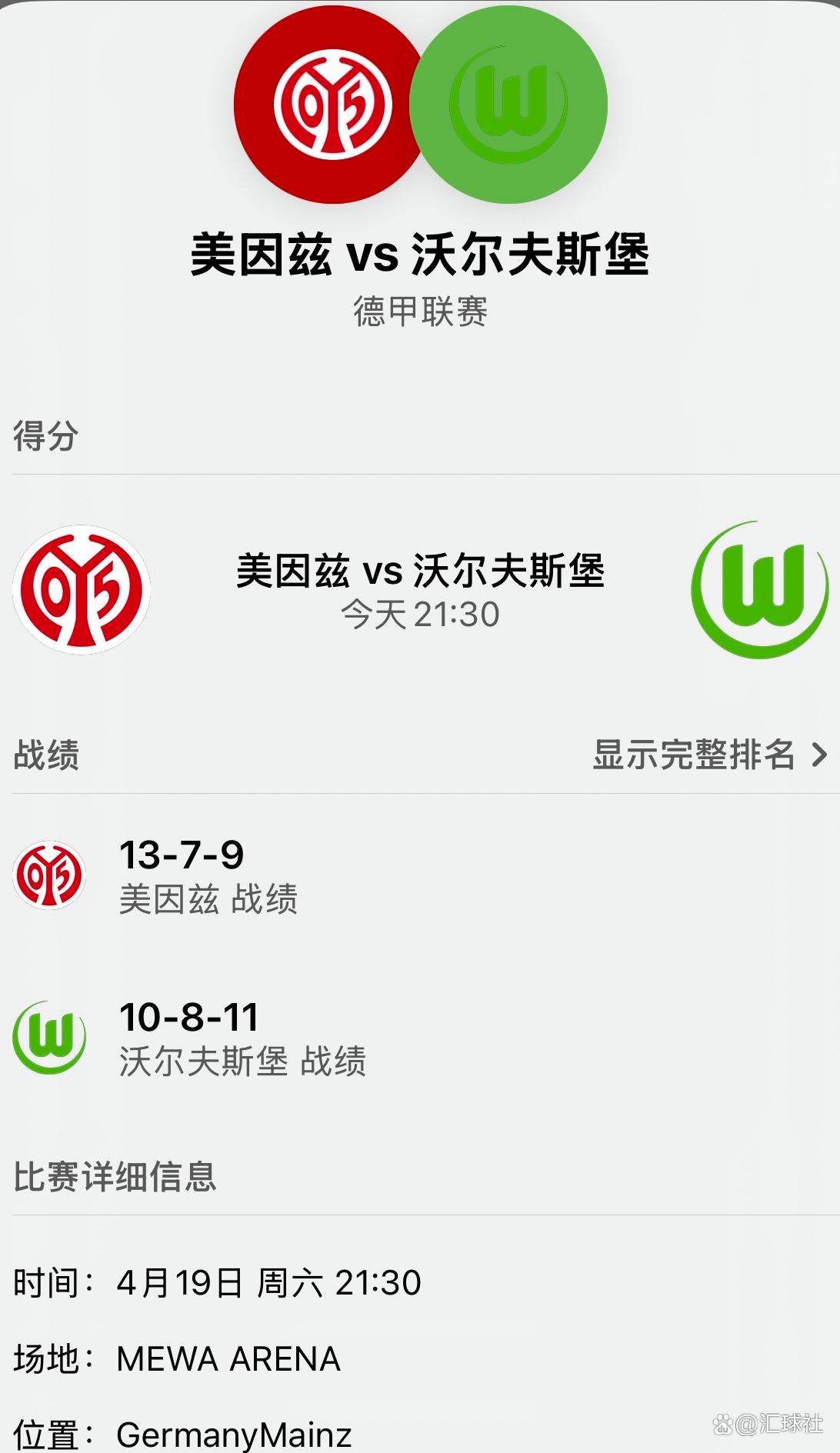Screen dimensions: 840x1453
Task: Open 显示完整排名 to view full standings
Action: 688,754
